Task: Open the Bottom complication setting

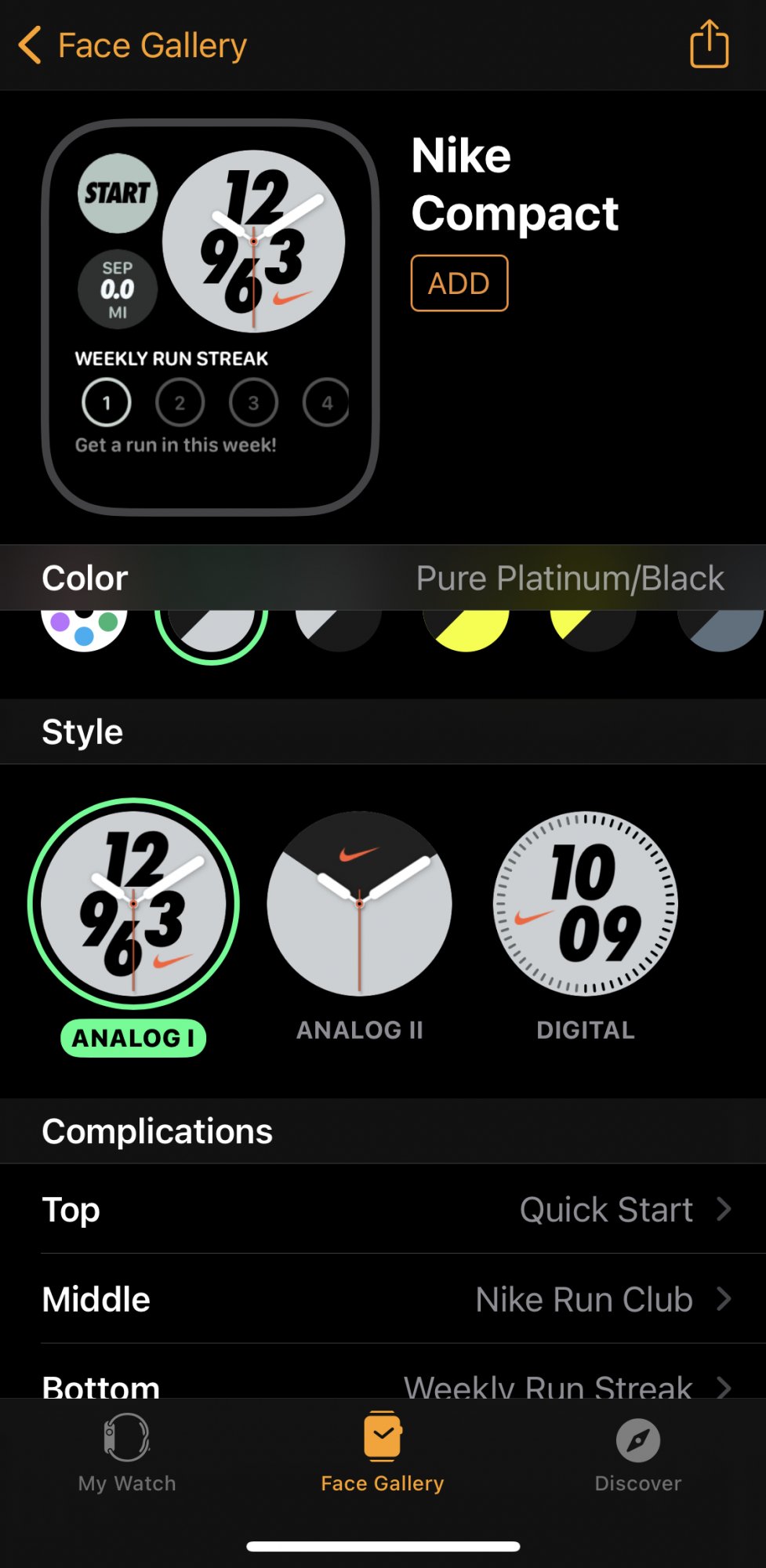Action: (x=383, y=1372)
